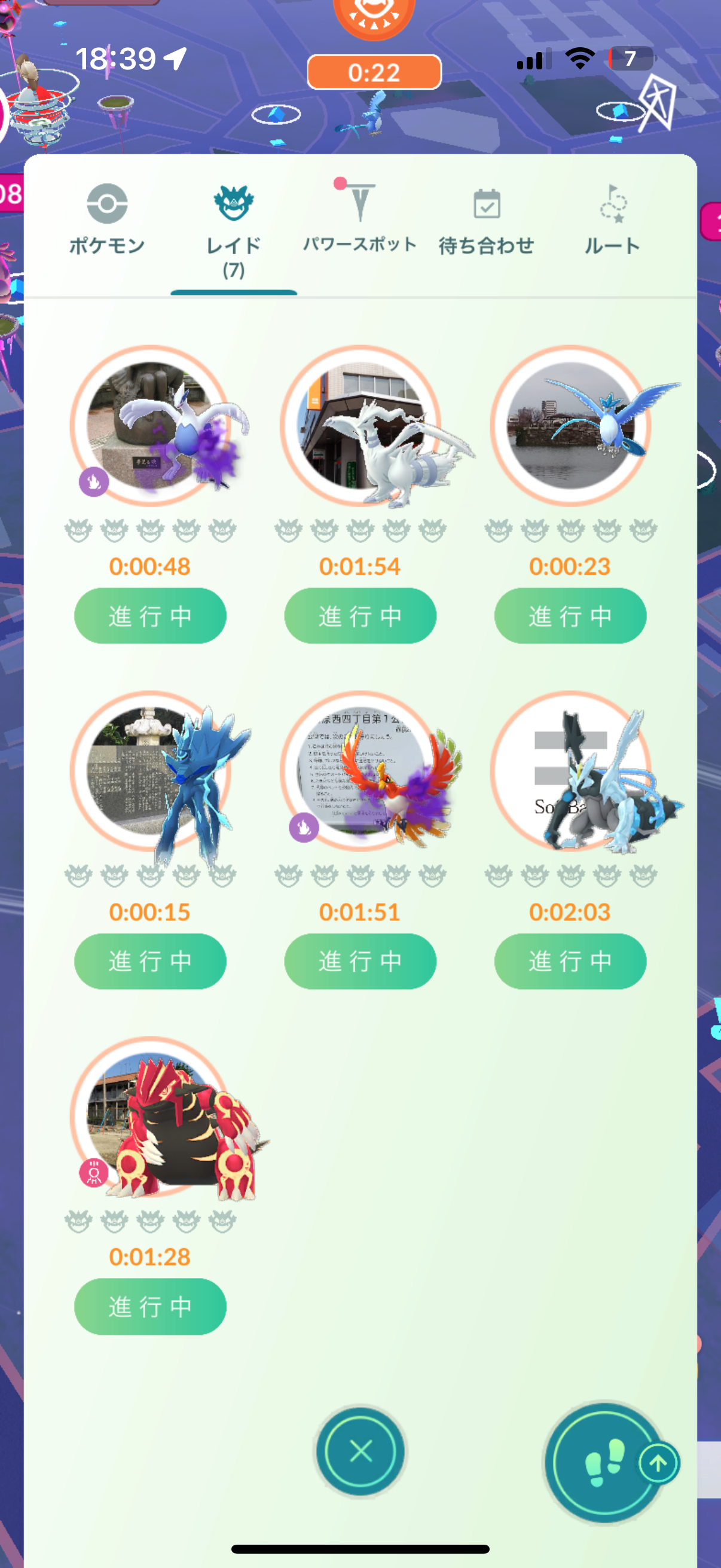Open the Articuno raid gym picture

(x=570, y=425)
